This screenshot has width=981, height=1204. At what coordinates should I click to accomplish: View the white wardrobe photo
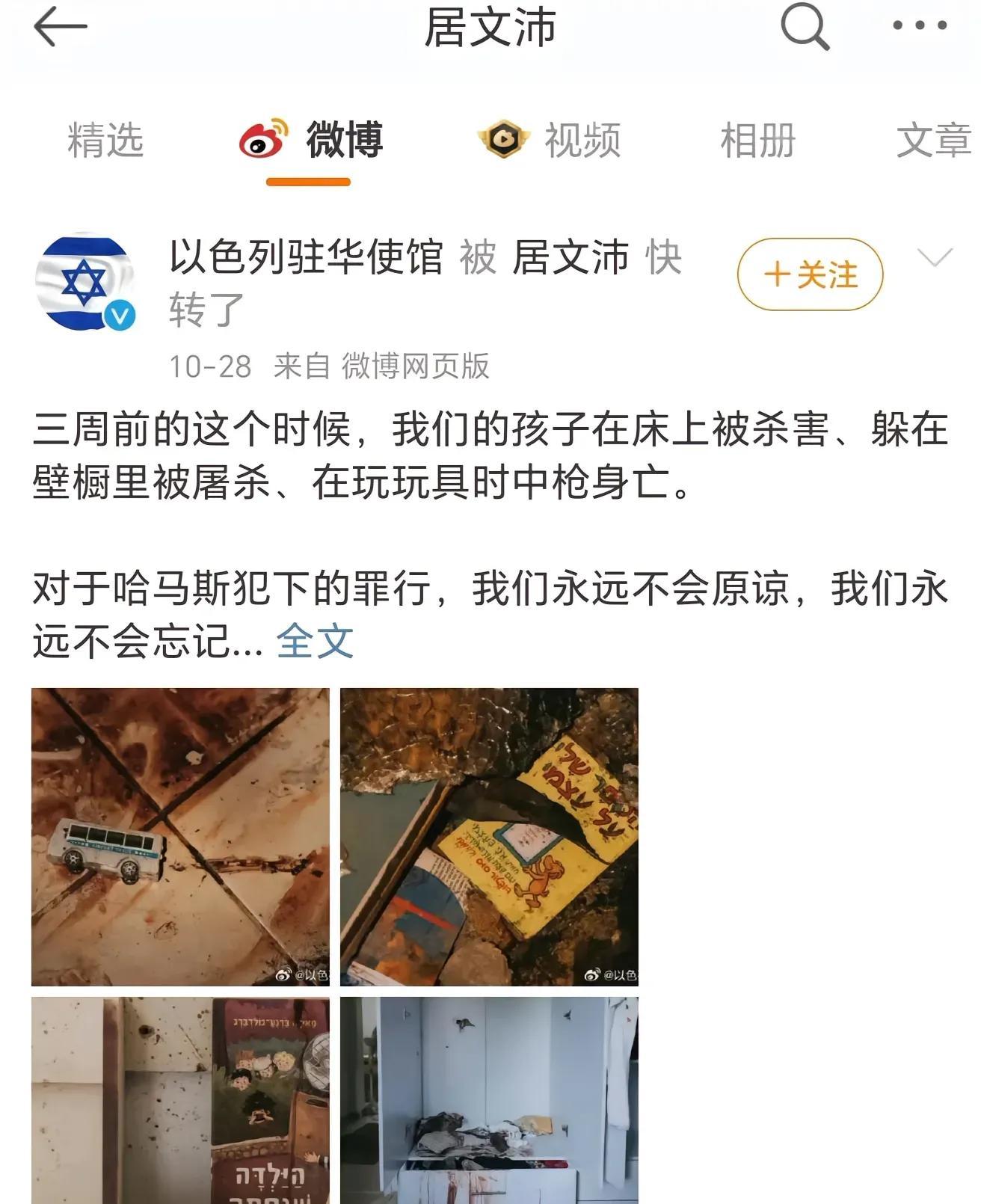(489, 1099)
